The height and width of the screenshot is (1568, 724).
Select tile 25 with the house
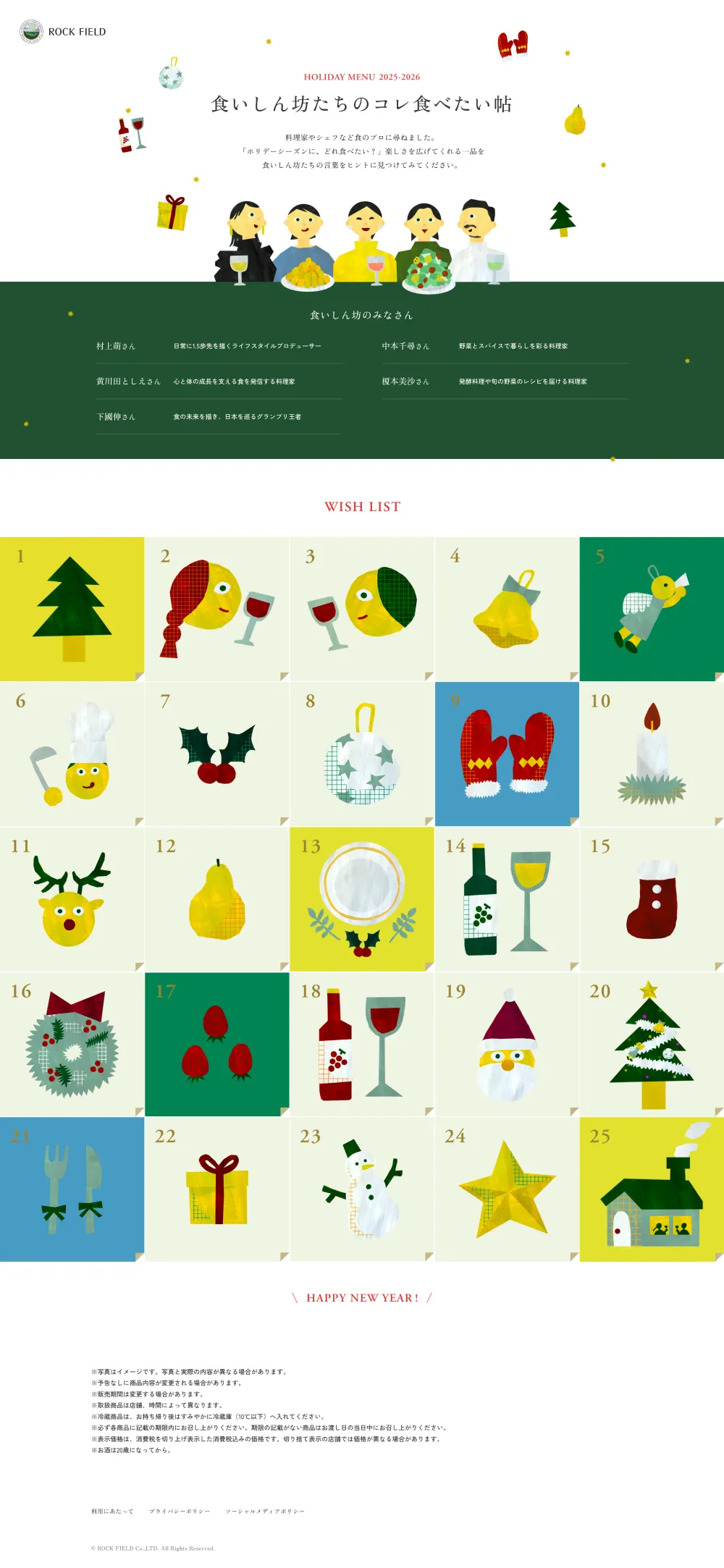[x=652, y=1189]
